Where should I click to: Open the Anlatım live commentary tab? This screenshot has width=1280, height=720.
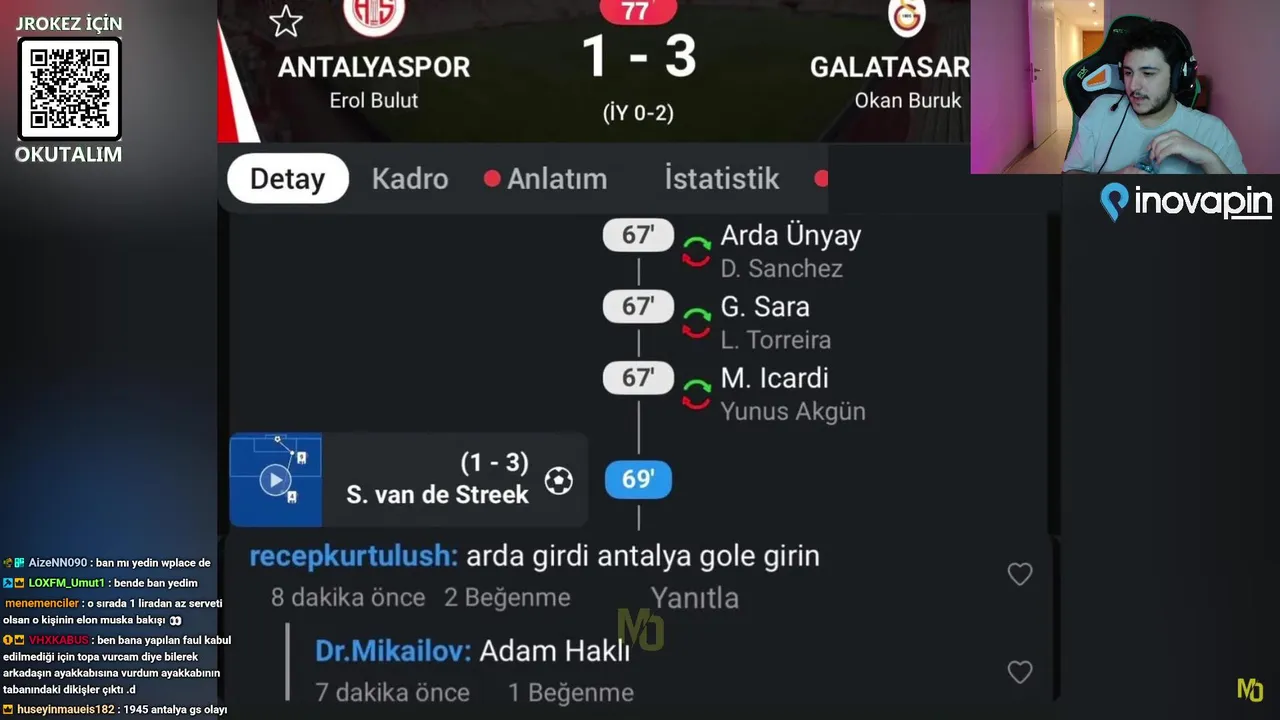pyautogui.click(x=556, y=179)
